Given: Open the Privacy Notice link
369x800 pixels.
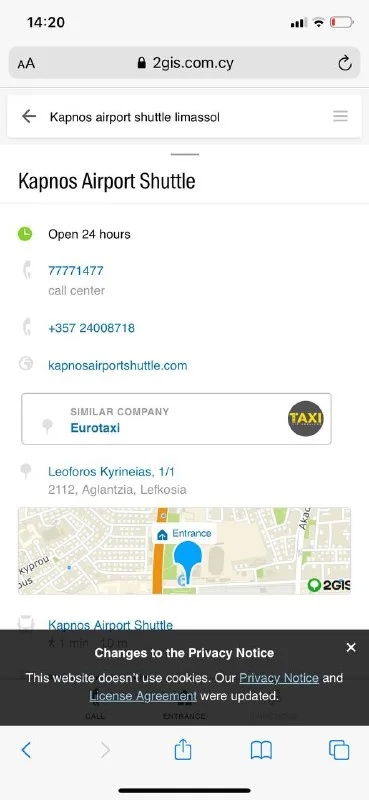Looking at the screenshot, I should [279, 678].
